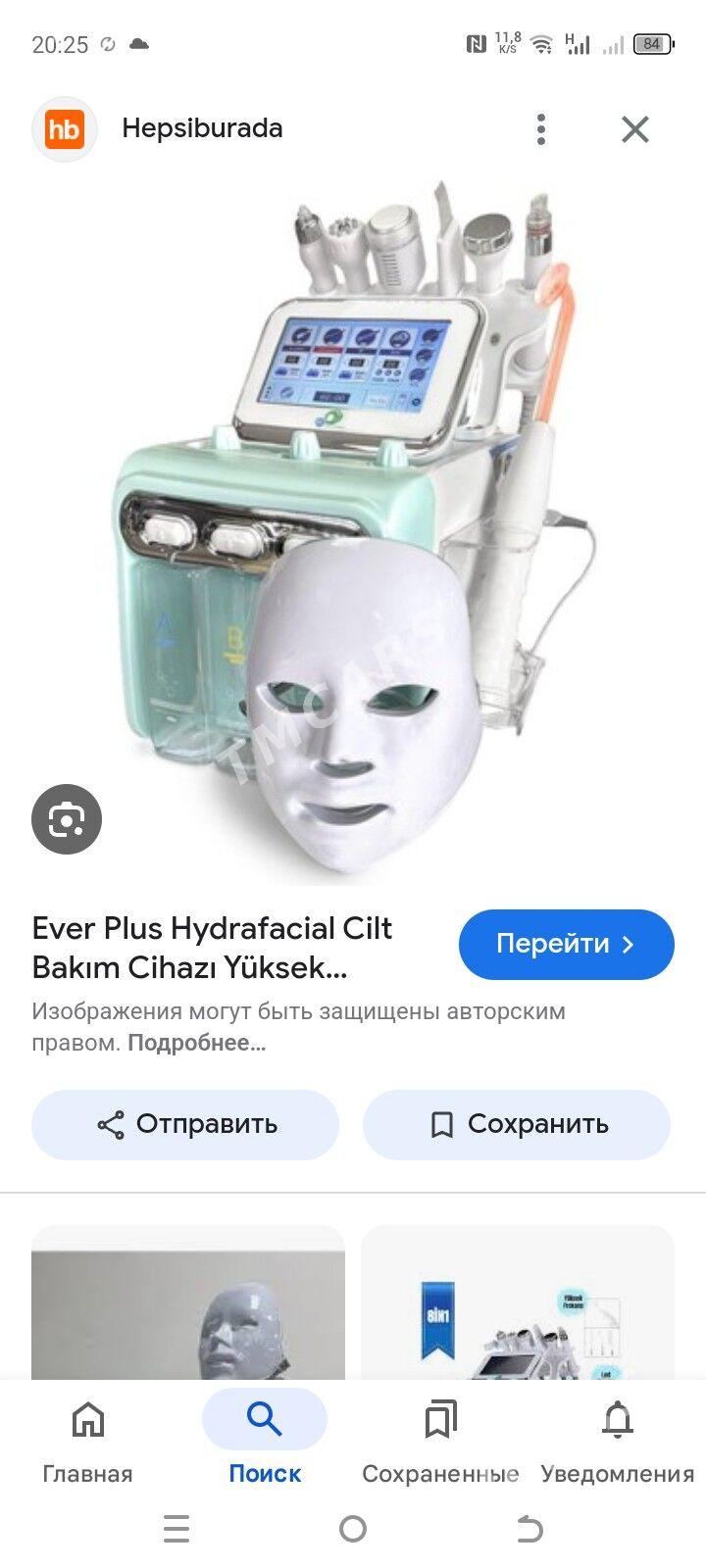706x1568 pixels.
Task: Open the Ever Plus Hydrafacial title
Action: [x=212, y=948]
